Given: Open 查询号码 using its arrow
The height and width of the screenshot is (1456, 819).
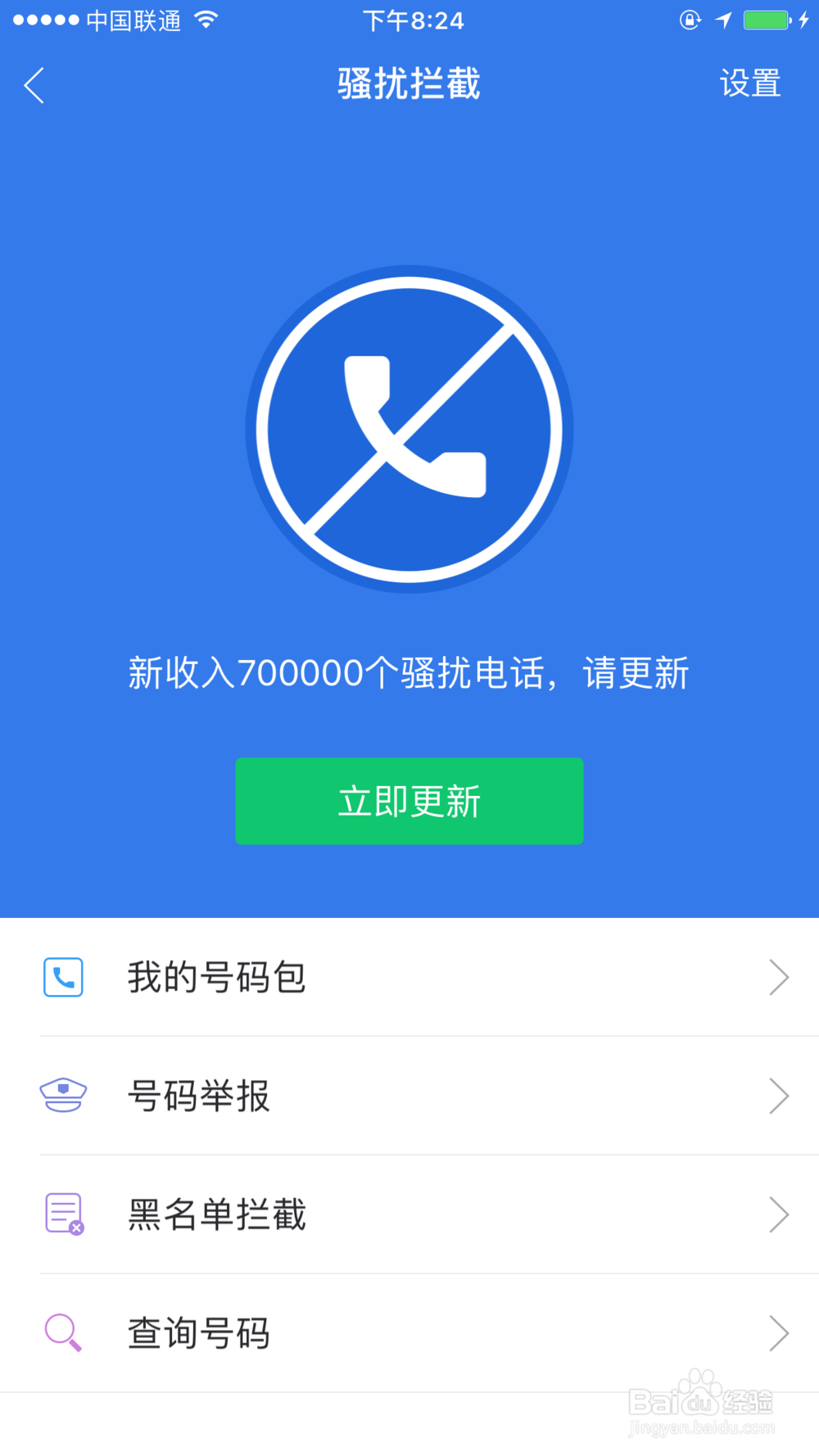Looking at the screenshot, I should pos(779,1332).
